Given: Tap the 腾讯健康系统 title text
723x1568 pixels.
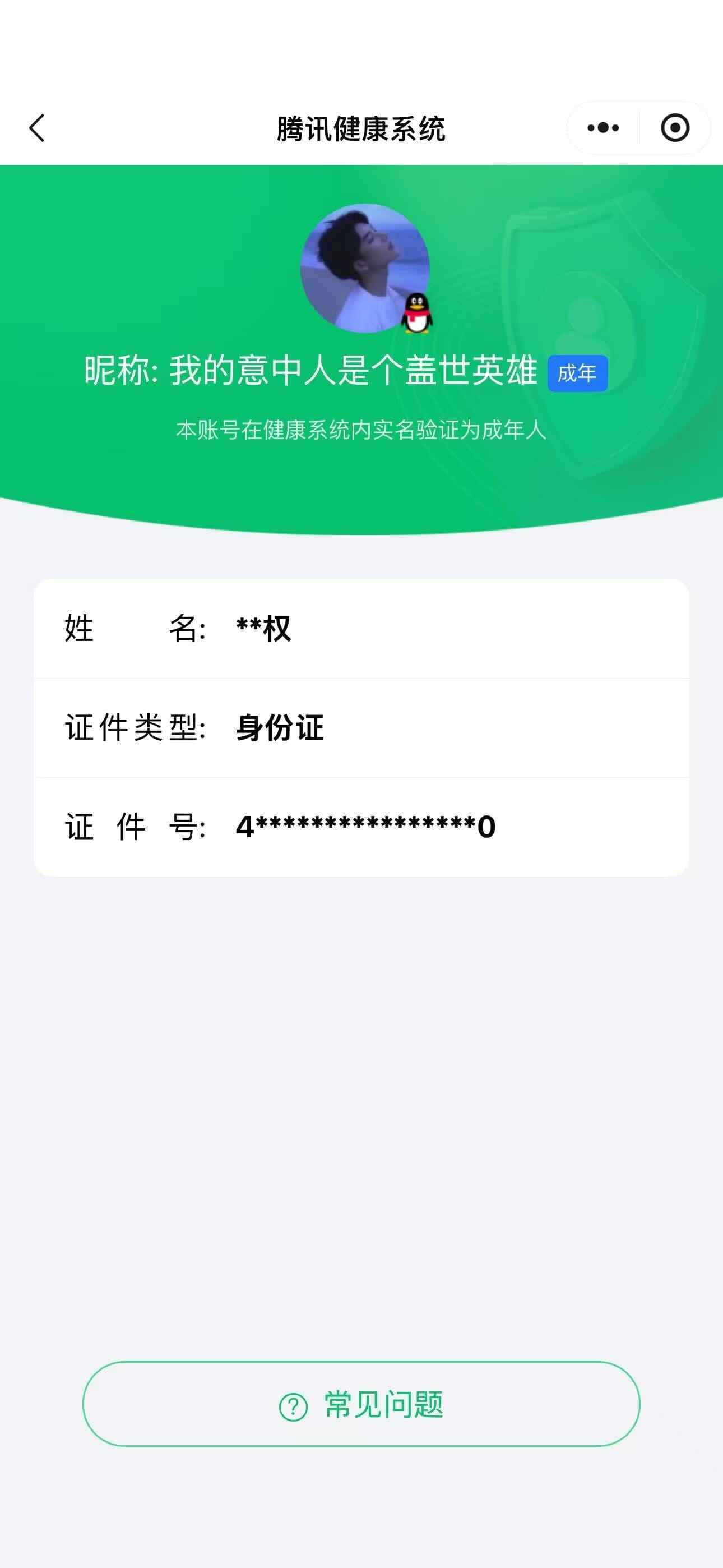Looking at the screenshot, I should tap(361, 128).
